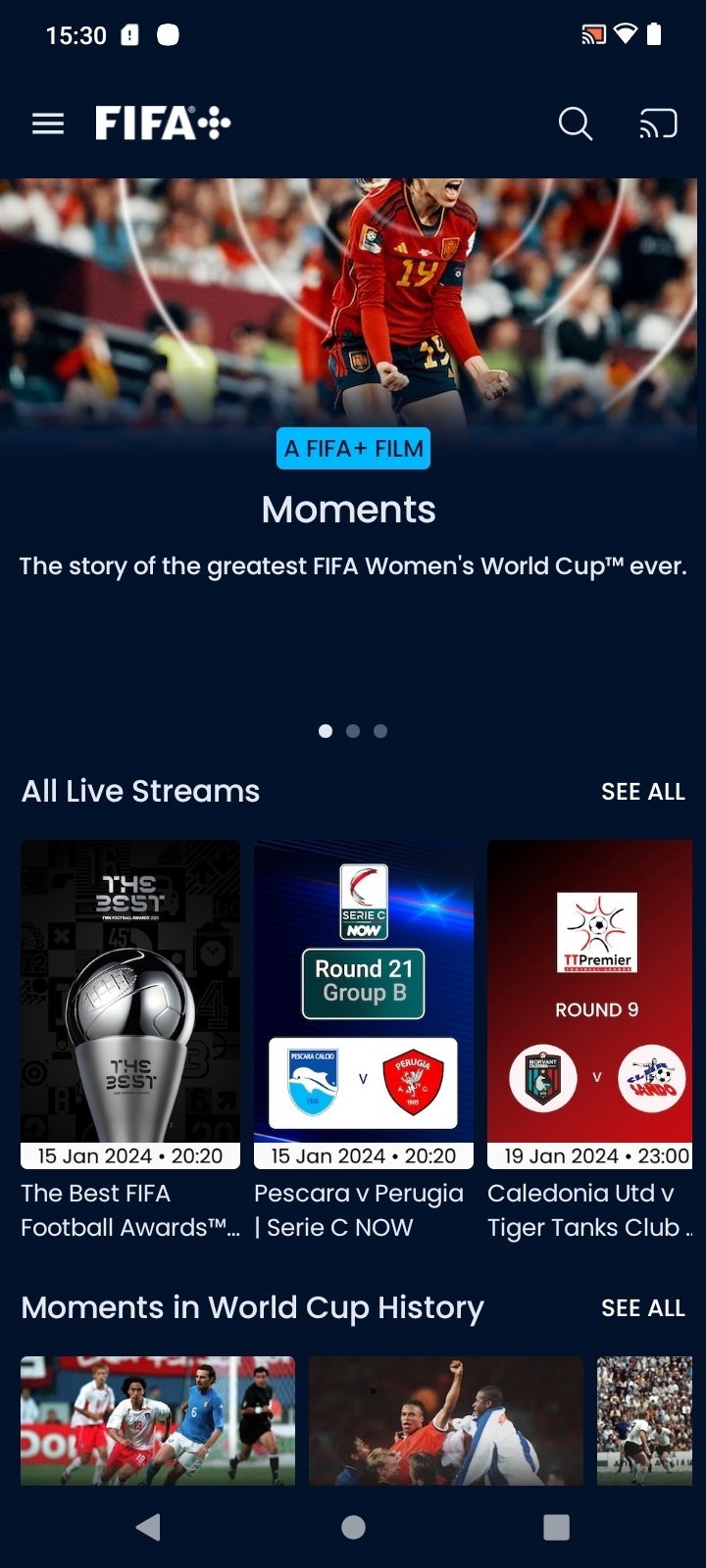Open the search magnifier
Image resolution: width=706 pixels, height=1568 pixels.
coord(576,123)
